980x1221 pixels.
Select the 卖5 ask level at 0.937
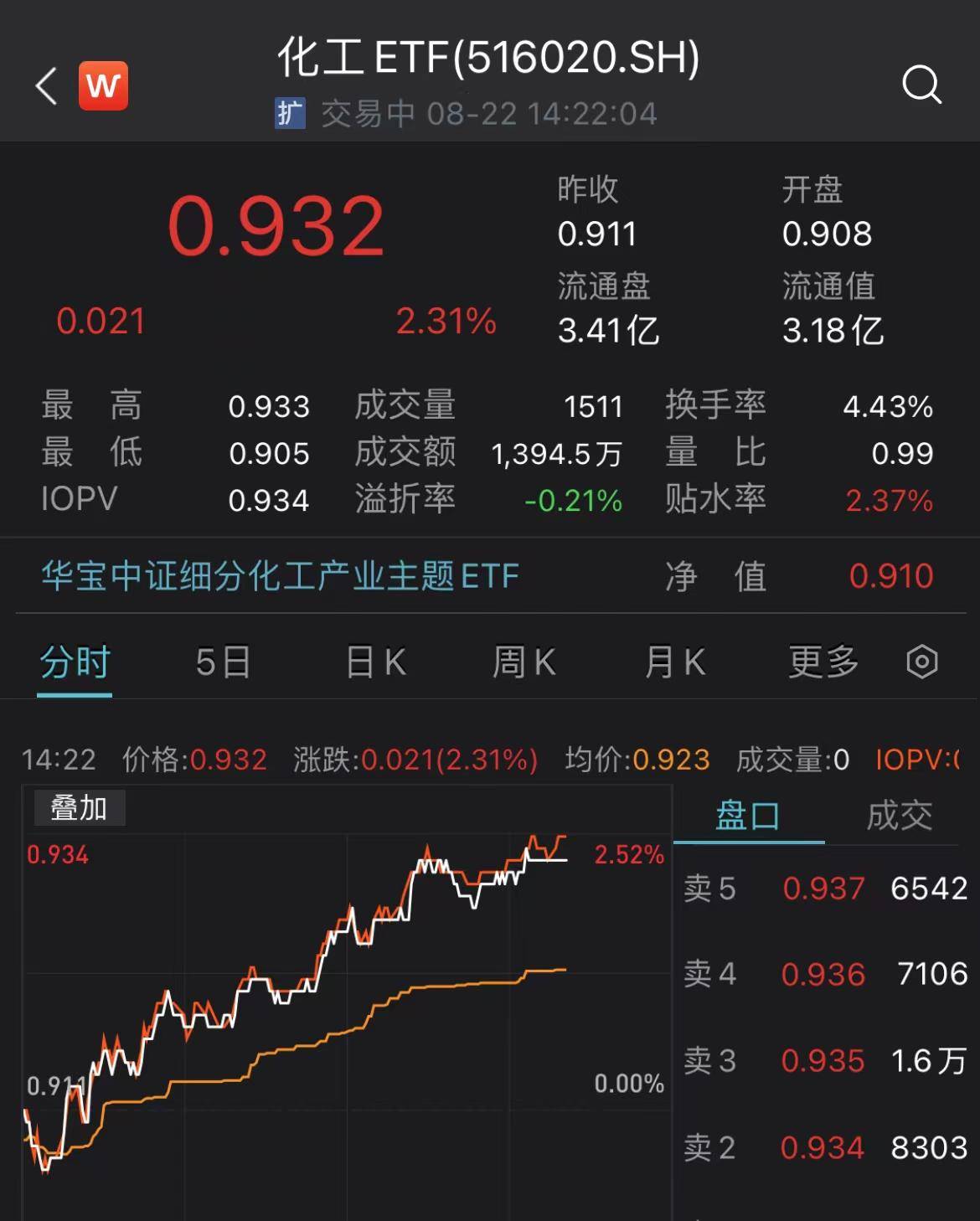coord(825,889)
